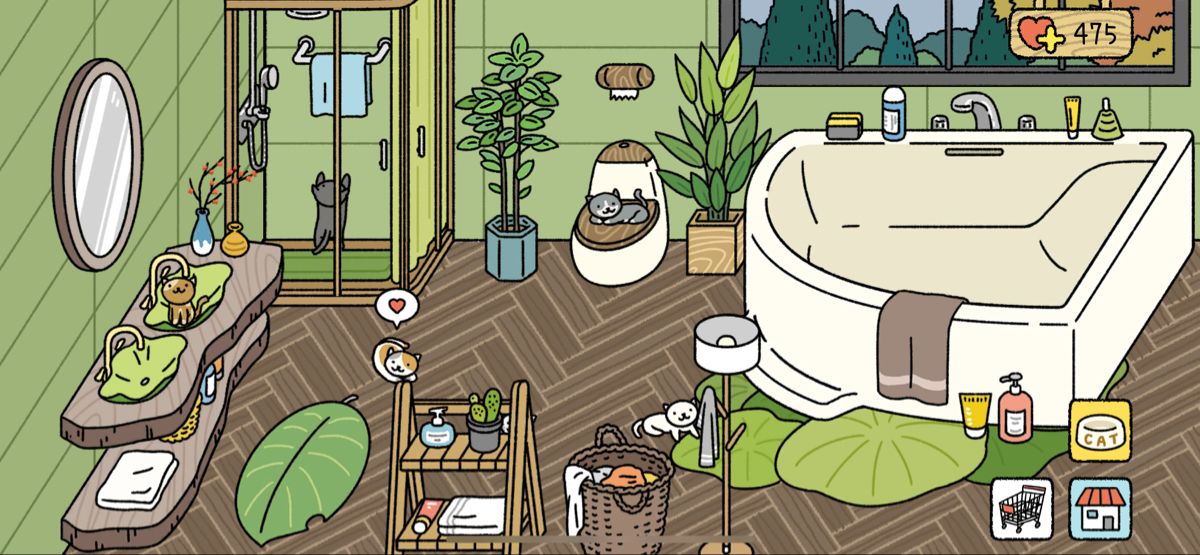Open the shopping cart store
1200x555 pixels.
point(1022,505)
